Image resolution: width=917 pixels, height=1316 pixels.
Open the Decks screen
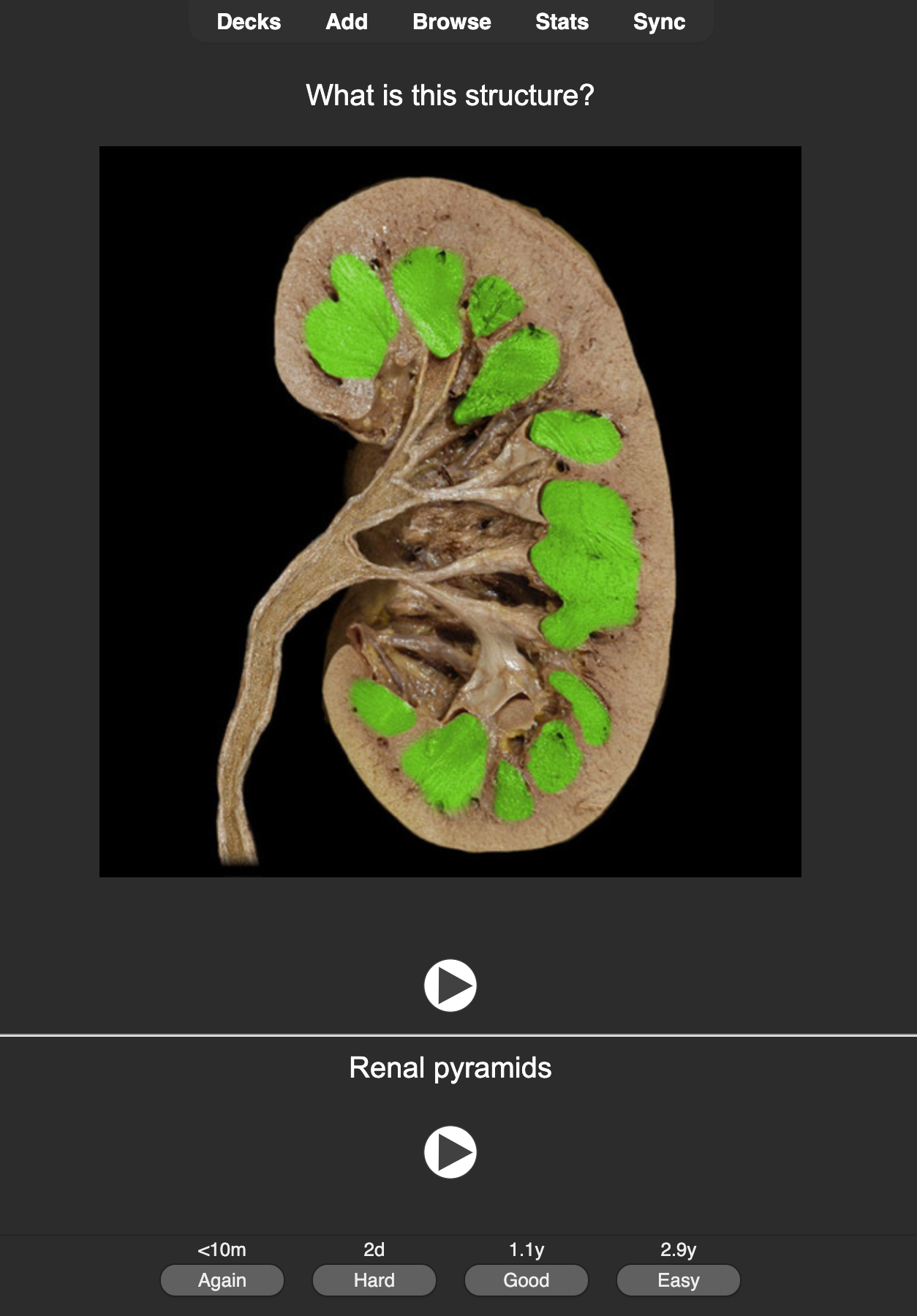249,22
